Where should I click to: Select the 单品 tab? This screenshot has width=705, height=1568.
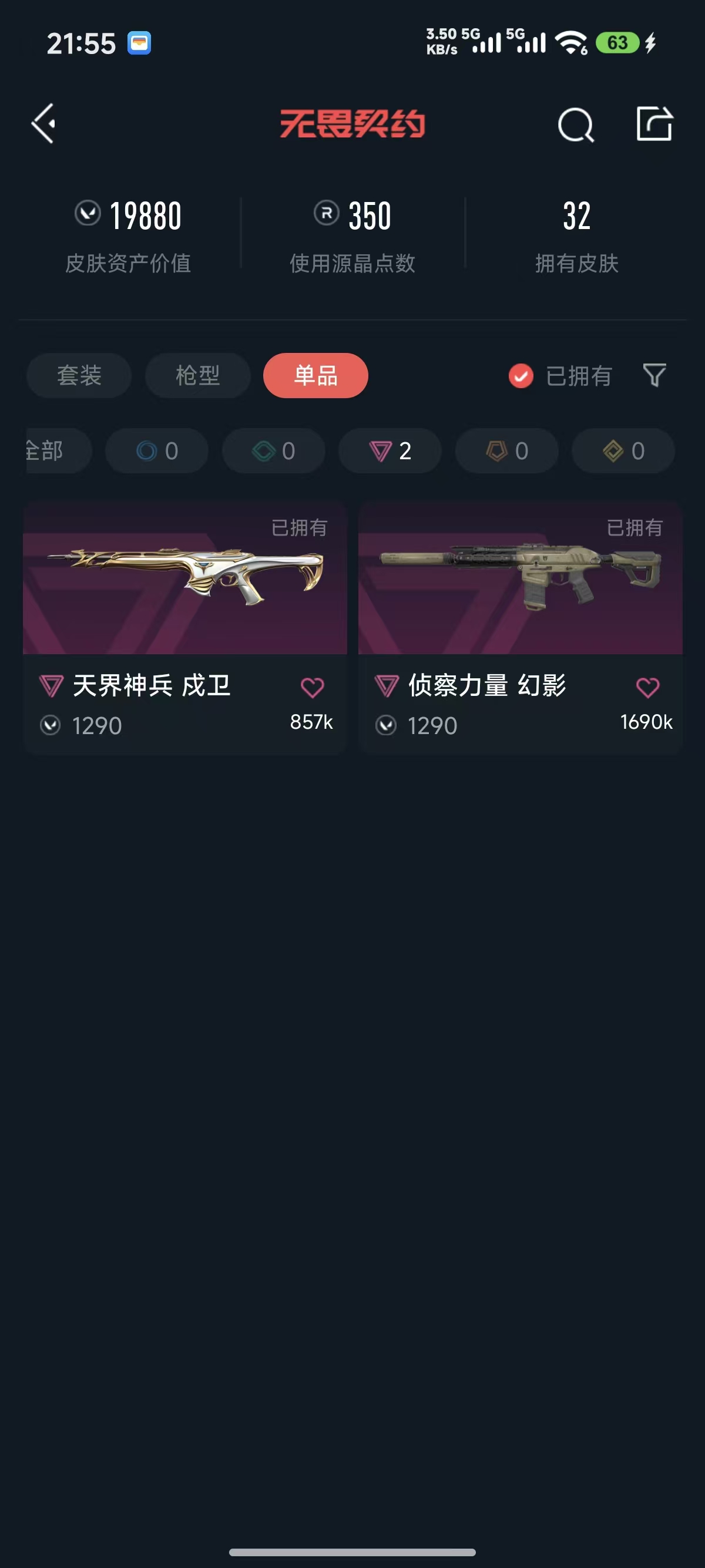click(315, 376)
